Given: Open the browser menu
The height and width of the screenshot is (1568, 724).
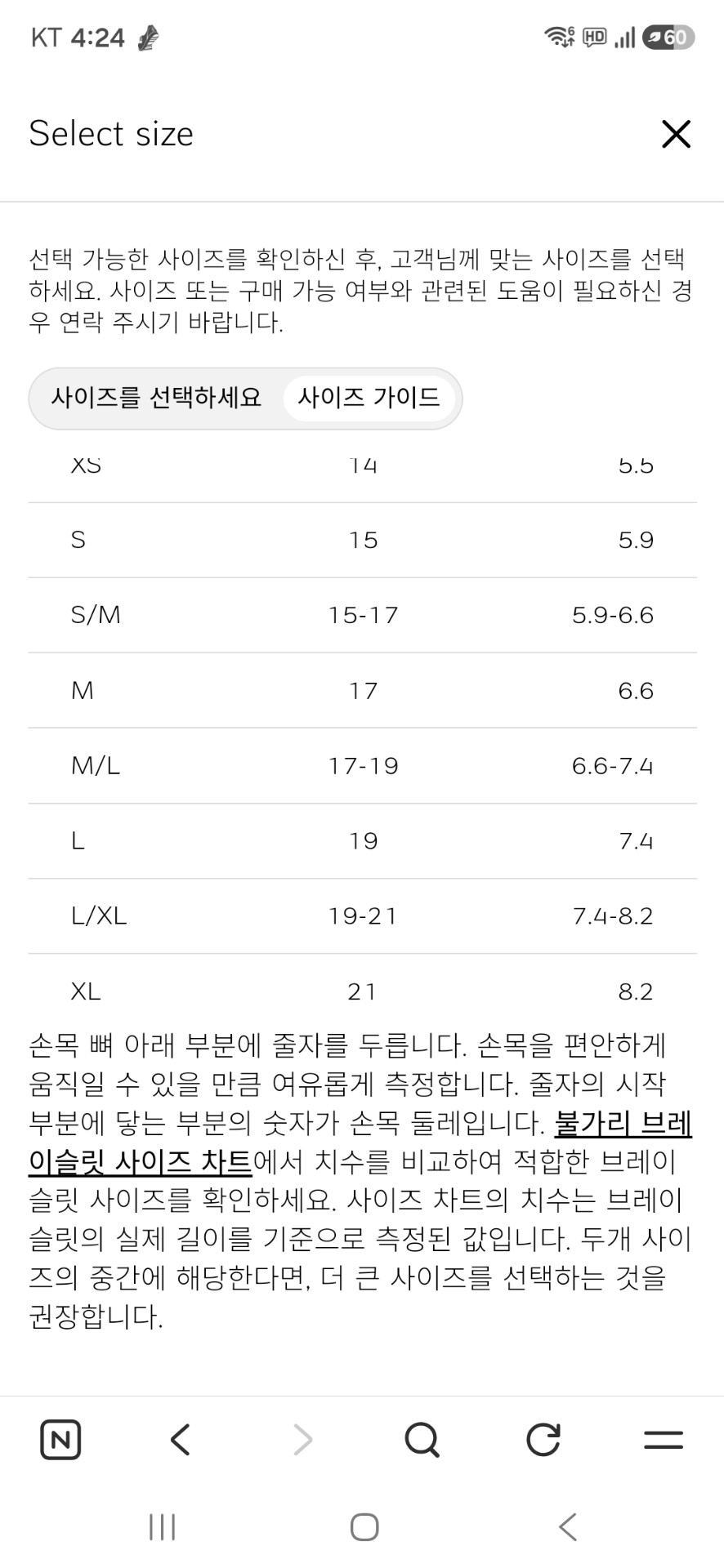Looking at the screenshot, I should coord(664,1439).
